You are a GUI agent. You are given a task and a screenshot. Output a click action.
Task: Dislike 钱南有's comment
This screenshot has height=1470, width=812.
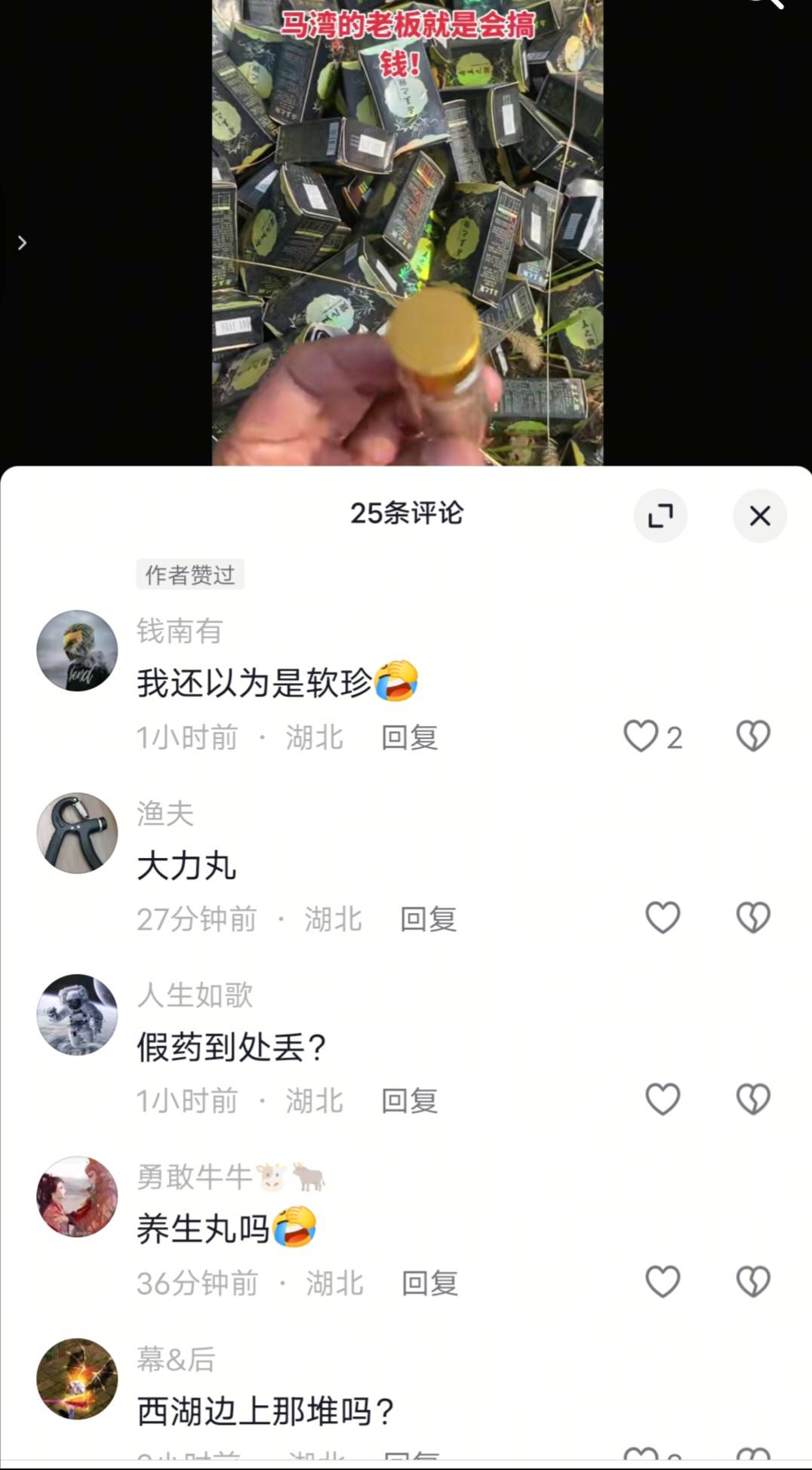point(752,736)
